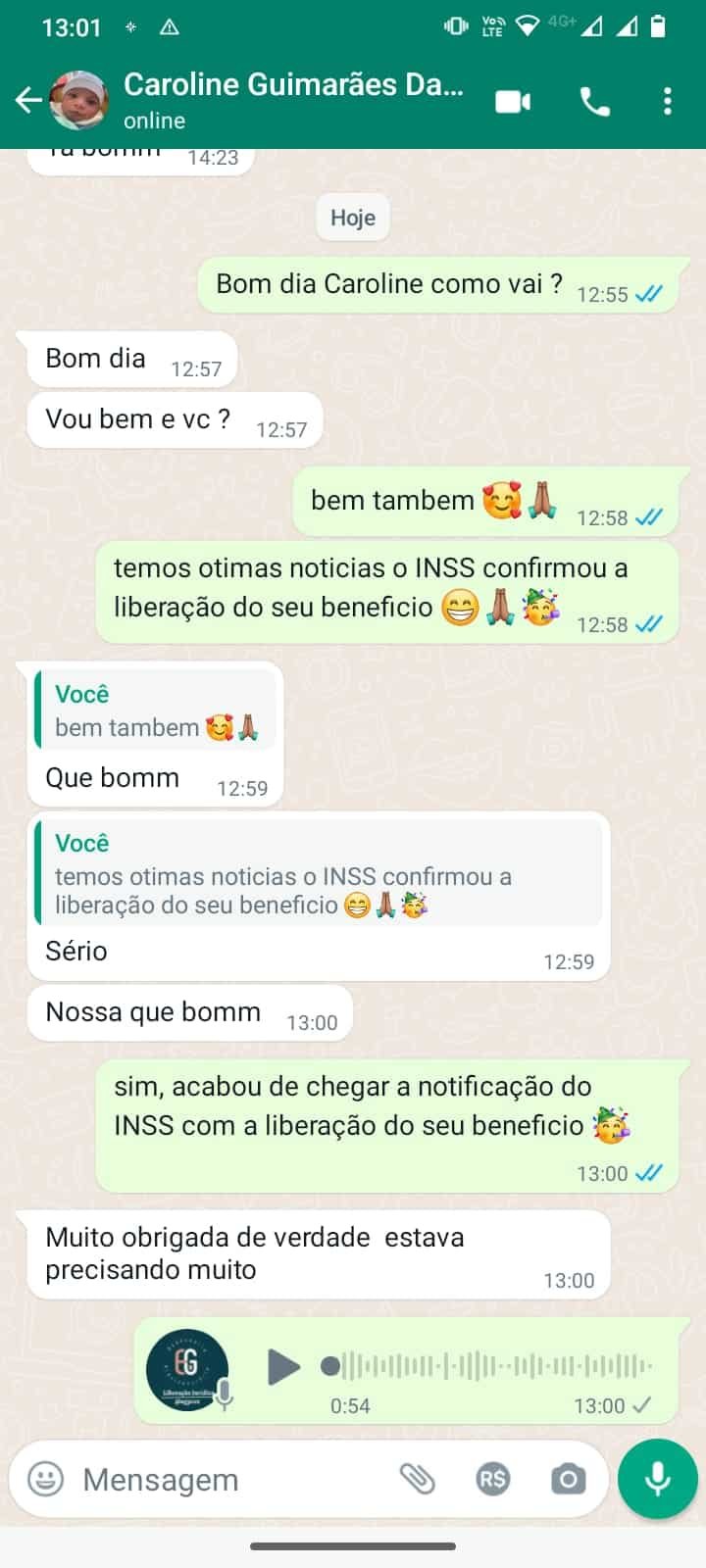The image size is (706, 1568).
Task: Play the 0:54 voice message
Action: point(283,1366)
